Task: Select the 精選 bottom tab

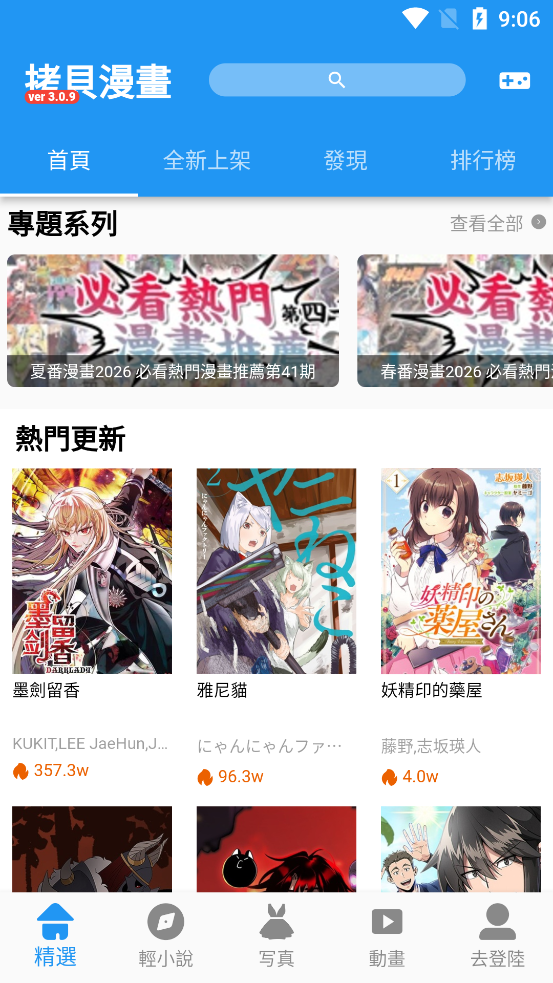Action: 55,936
